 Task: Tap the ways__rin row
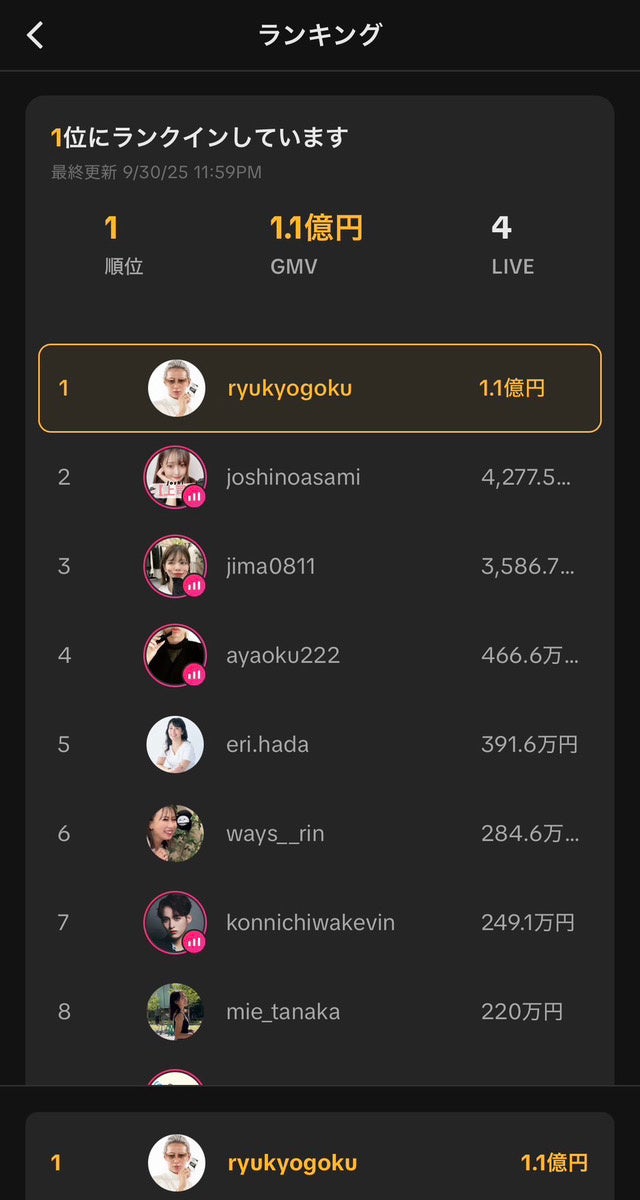pyautogui.click(x=320, y=833)
